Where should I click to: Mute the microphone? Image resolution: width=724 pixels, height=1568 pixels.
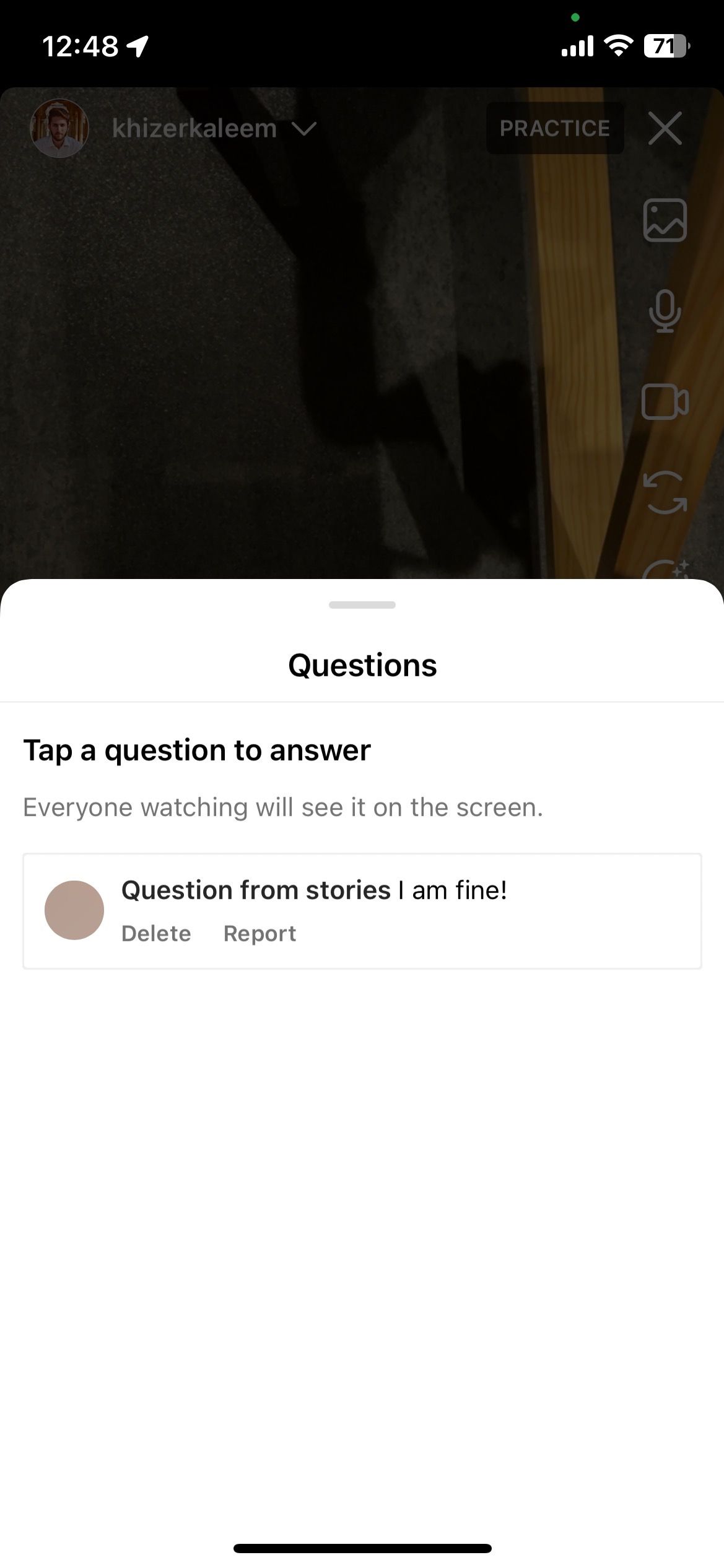[665, 311]
